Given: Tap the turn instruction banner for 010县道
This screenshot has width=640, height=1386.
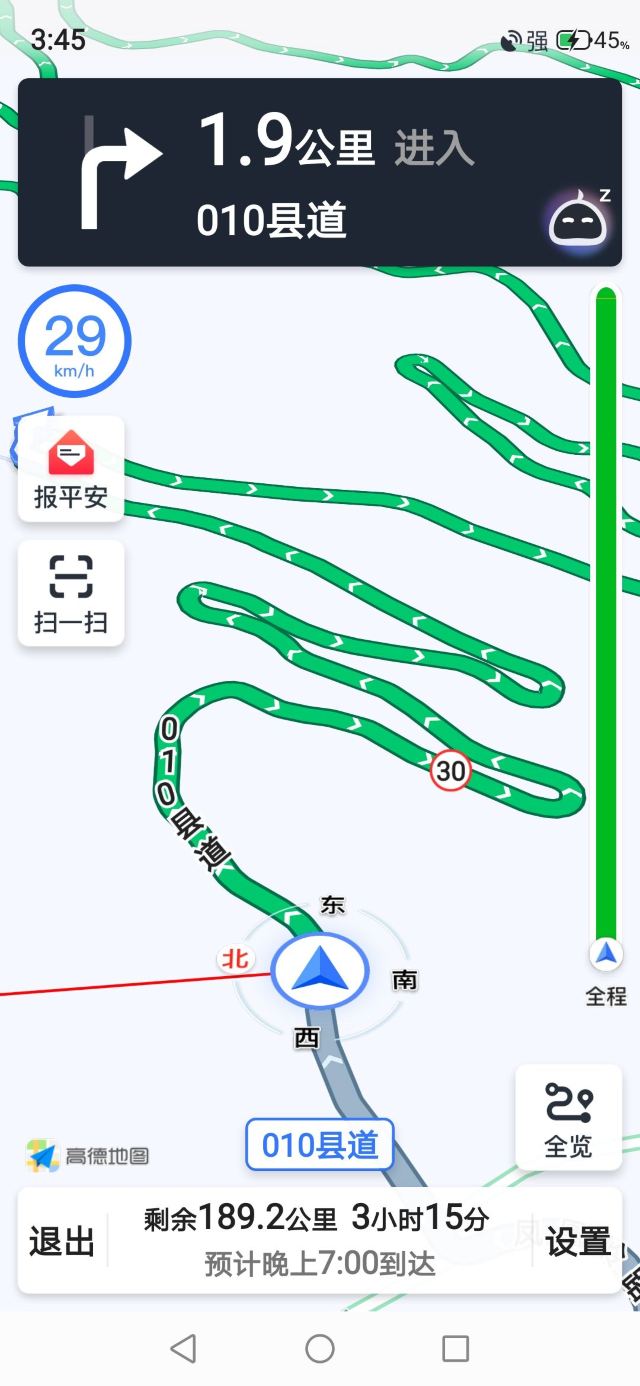Looking at the screenshot, I should (x=300, y=172).
